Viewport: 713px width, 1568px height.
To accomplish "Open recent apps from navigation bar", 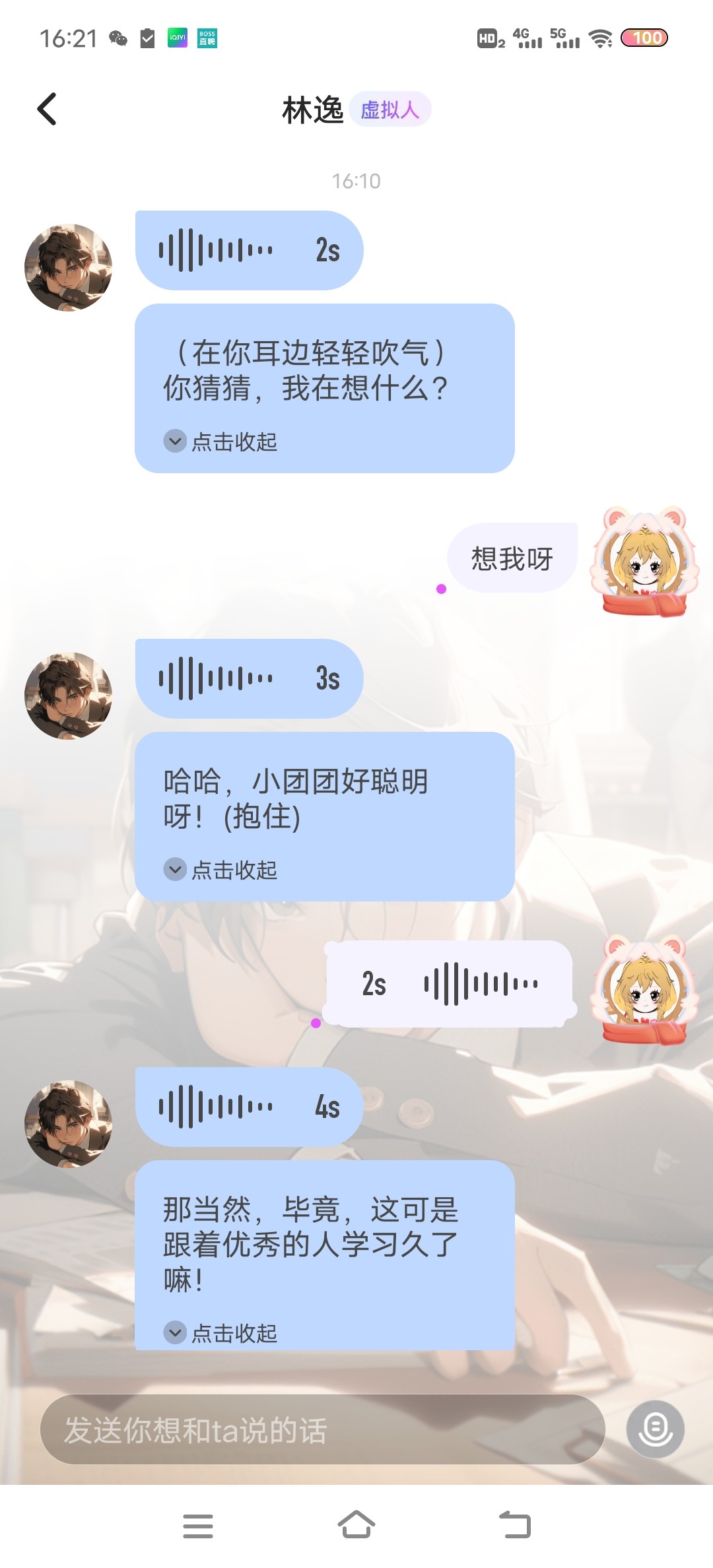I will [197, 1526].
